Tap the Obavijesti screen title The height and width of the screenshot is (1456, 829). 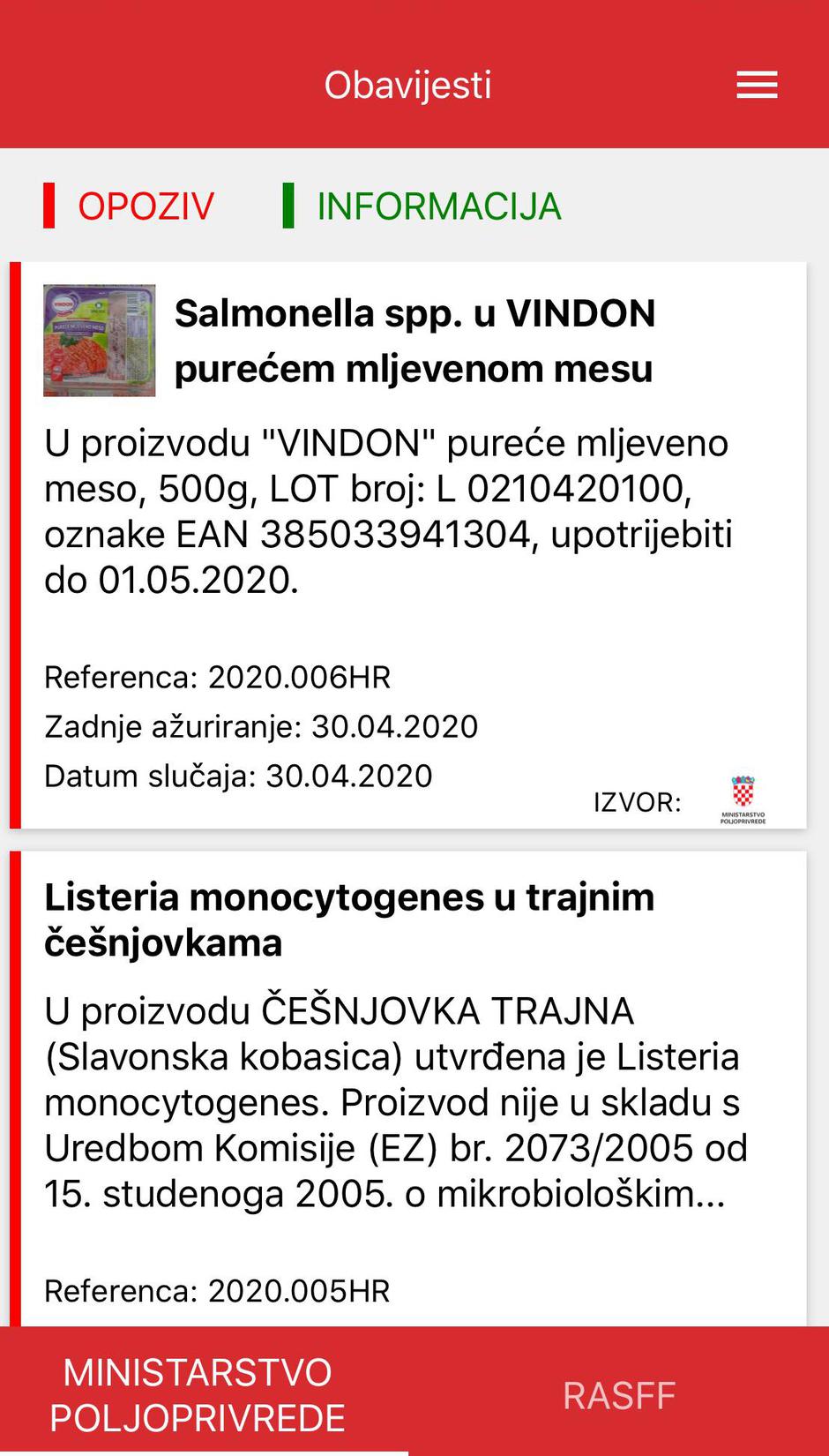[407, 84]
